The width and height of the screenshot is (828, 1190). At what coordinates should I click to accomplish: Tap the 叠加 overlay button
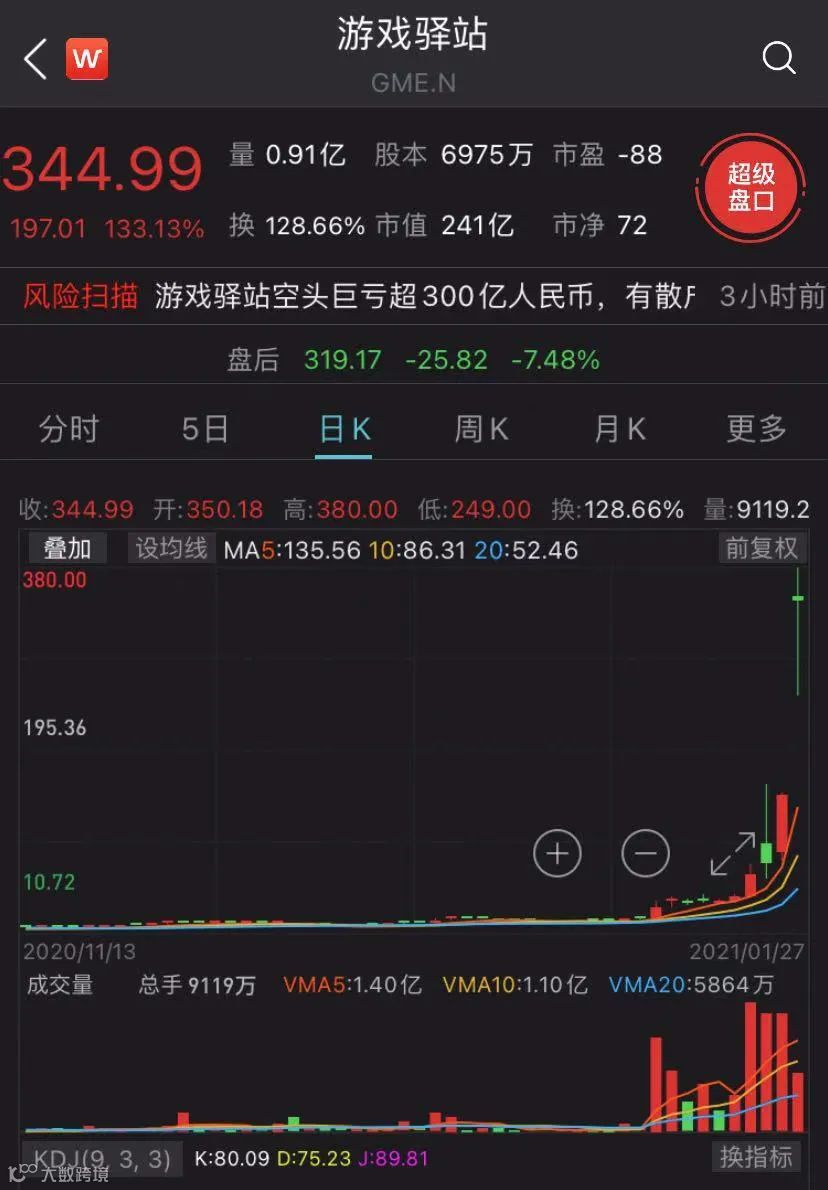pyautogui.click(x=67, y=548)
